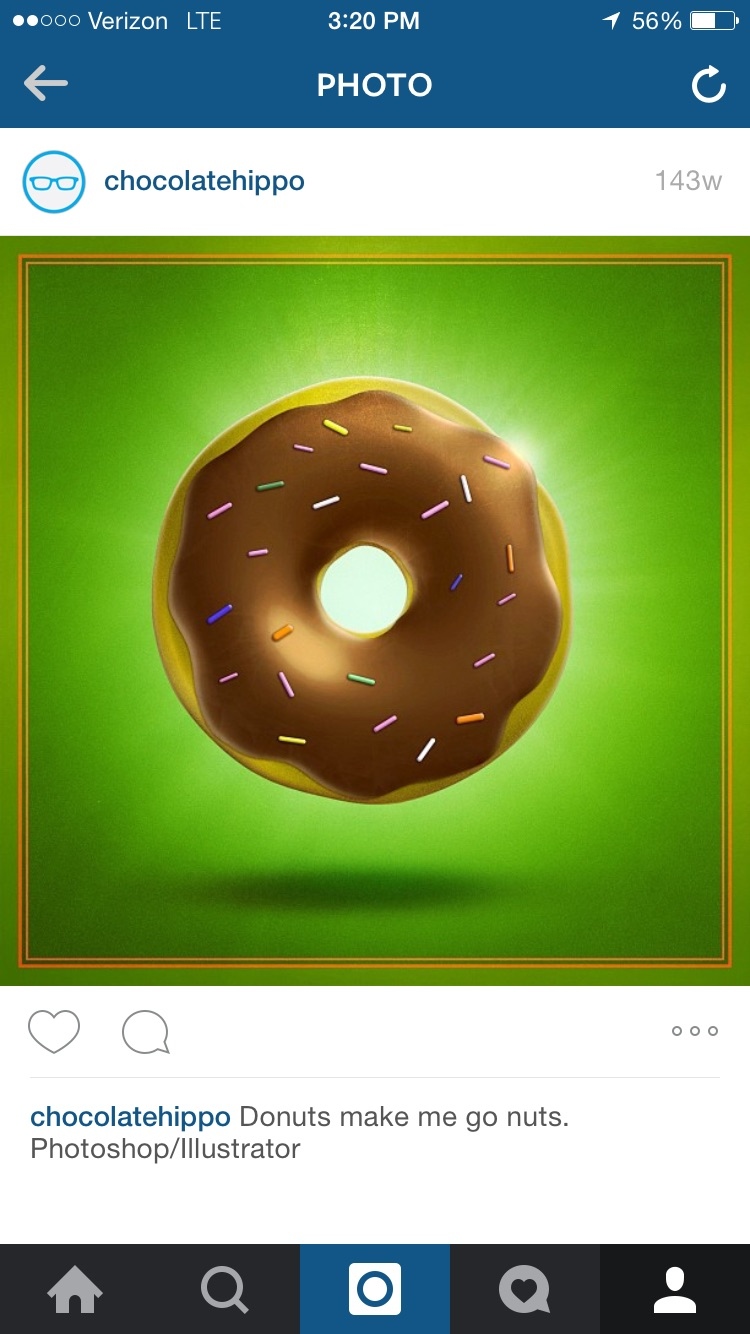Switch to the Home feed tab

pyautogui.click(x=75, y=1289)
